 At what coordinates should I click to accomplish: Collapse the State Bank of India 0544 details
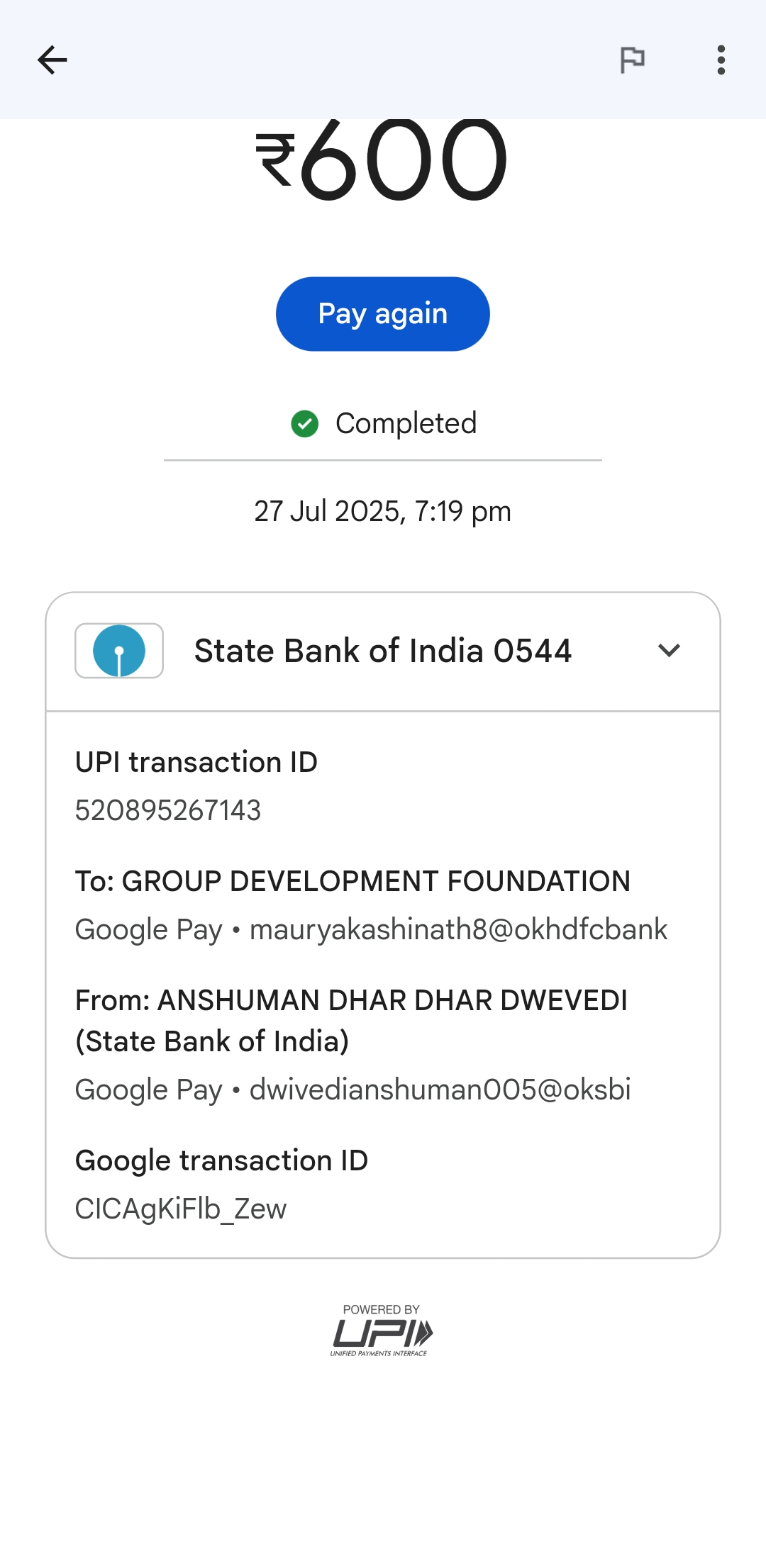(x=669, y=651)
